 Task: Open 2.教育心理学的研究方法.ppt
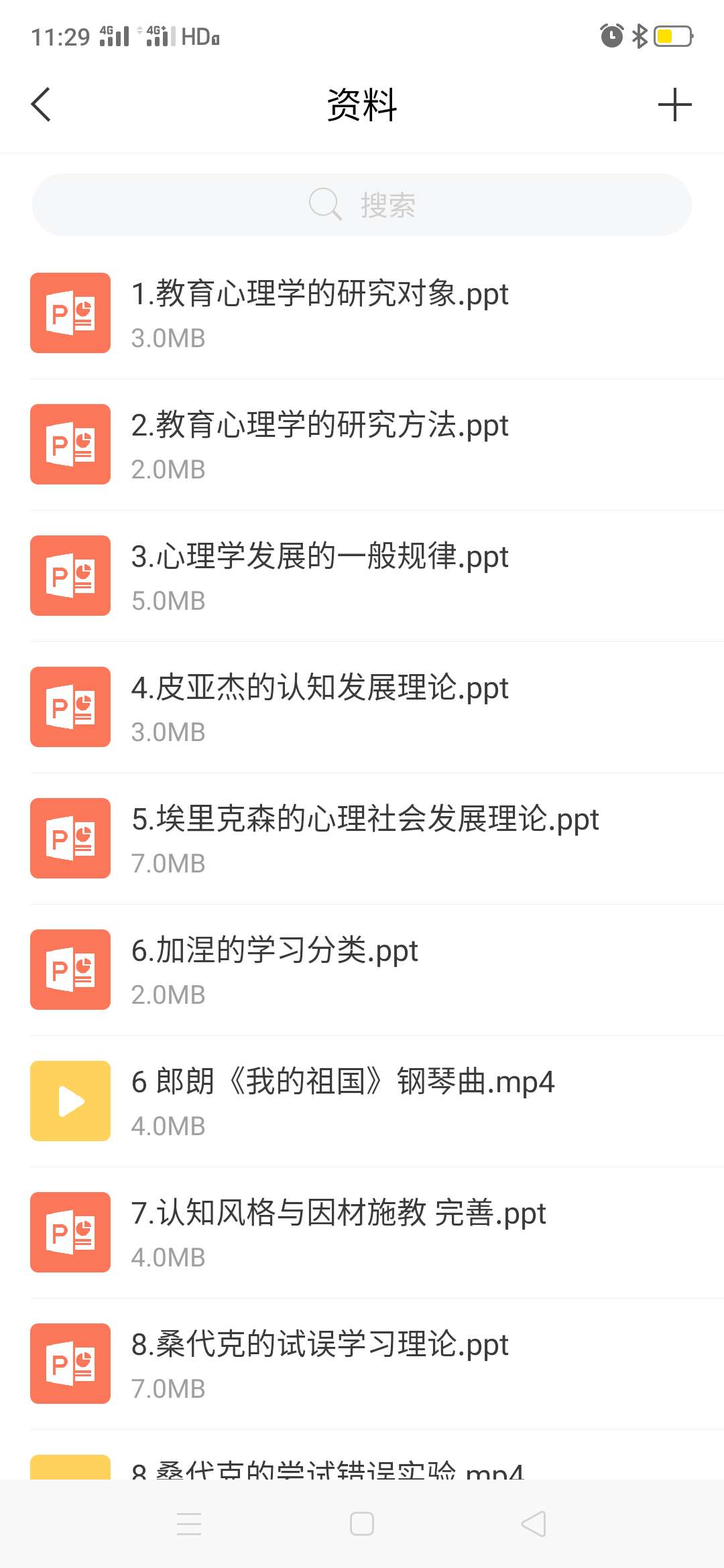pos(320,444)
